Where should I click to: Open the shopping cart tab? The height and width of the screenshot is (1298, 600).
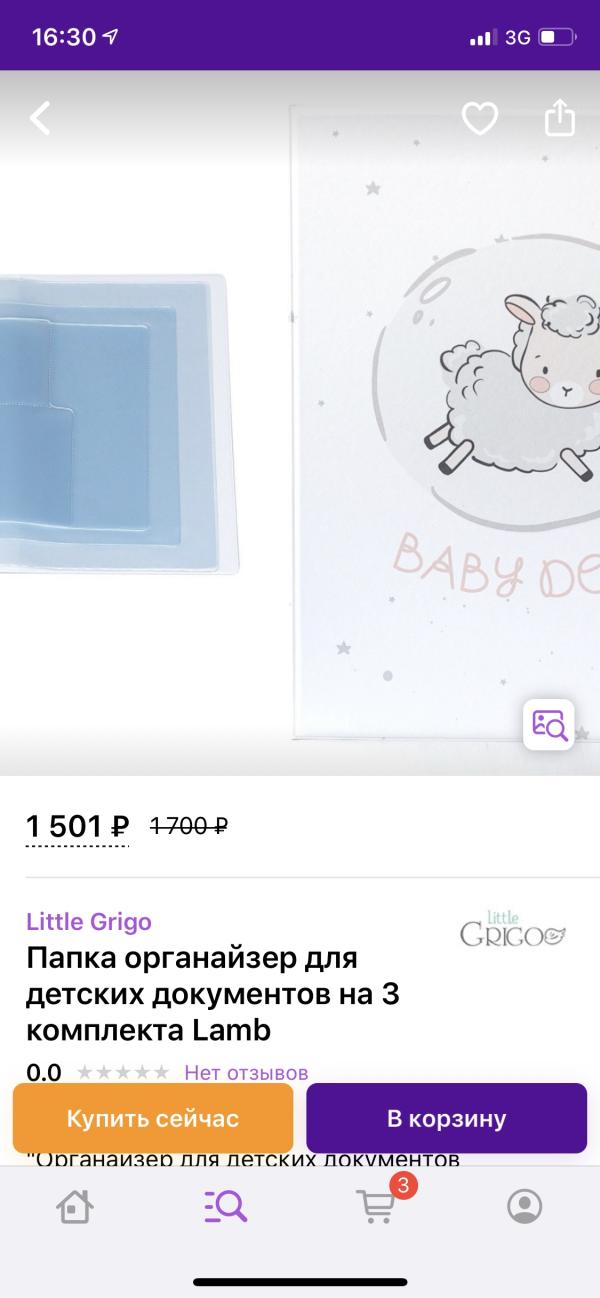click(x=376, y=1206)
